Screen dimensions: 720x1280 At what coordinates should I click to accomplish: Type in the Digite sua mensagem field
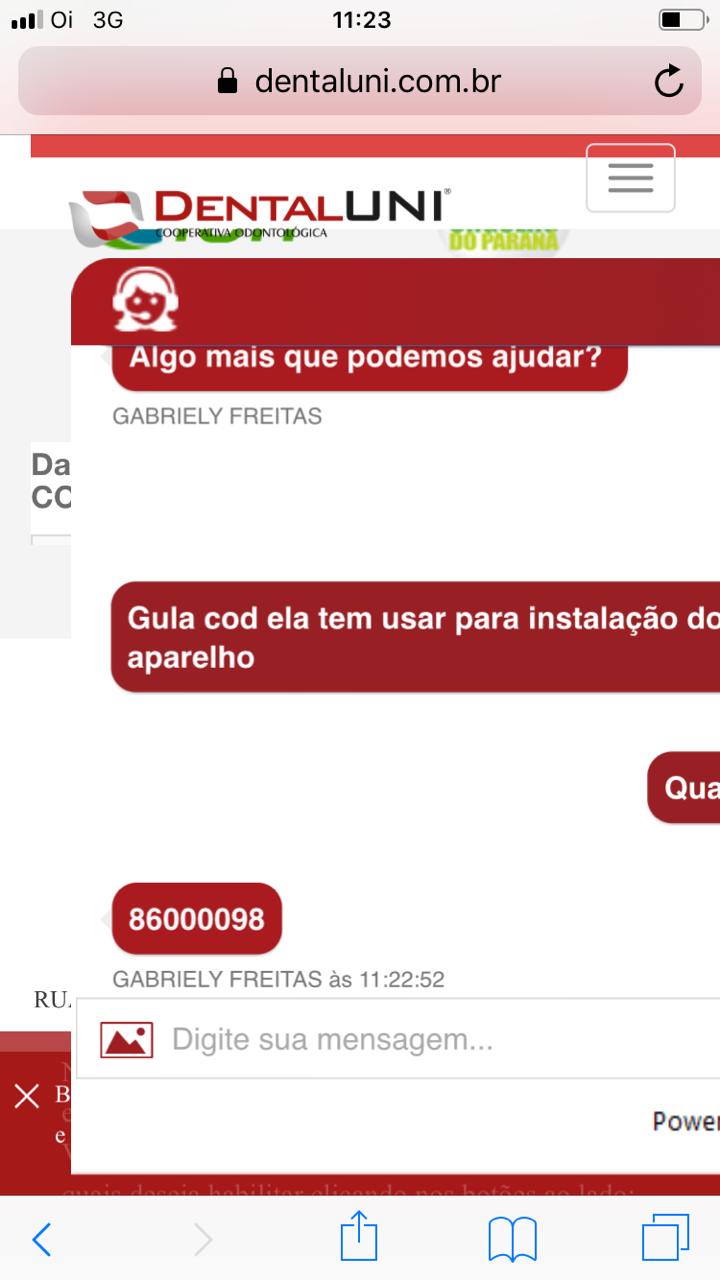(420, 1040)
